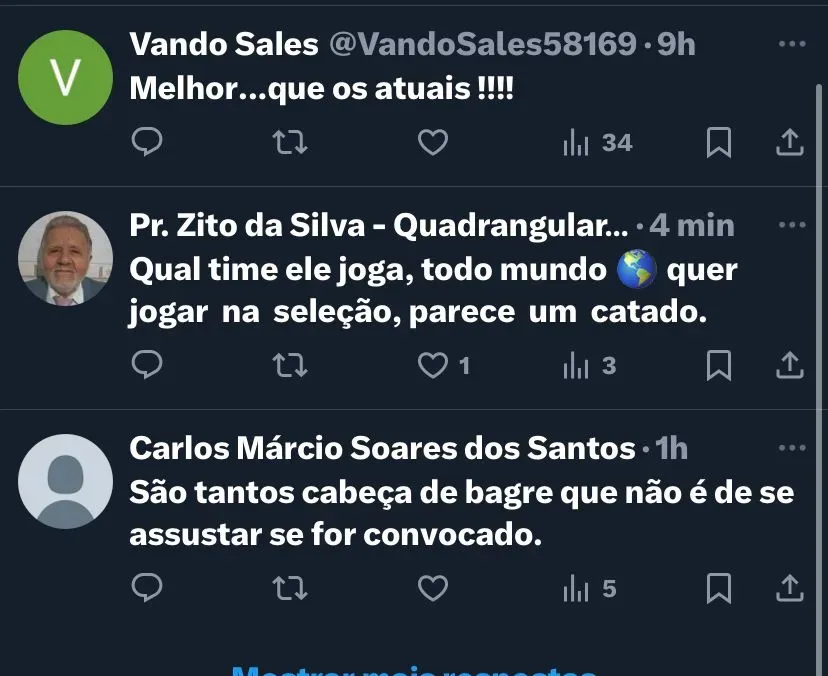The height and width of the screenshot is (676, 828).
Task: Reply to Pr. Zito da Silva's comment
Action: [x=147, y=366]
